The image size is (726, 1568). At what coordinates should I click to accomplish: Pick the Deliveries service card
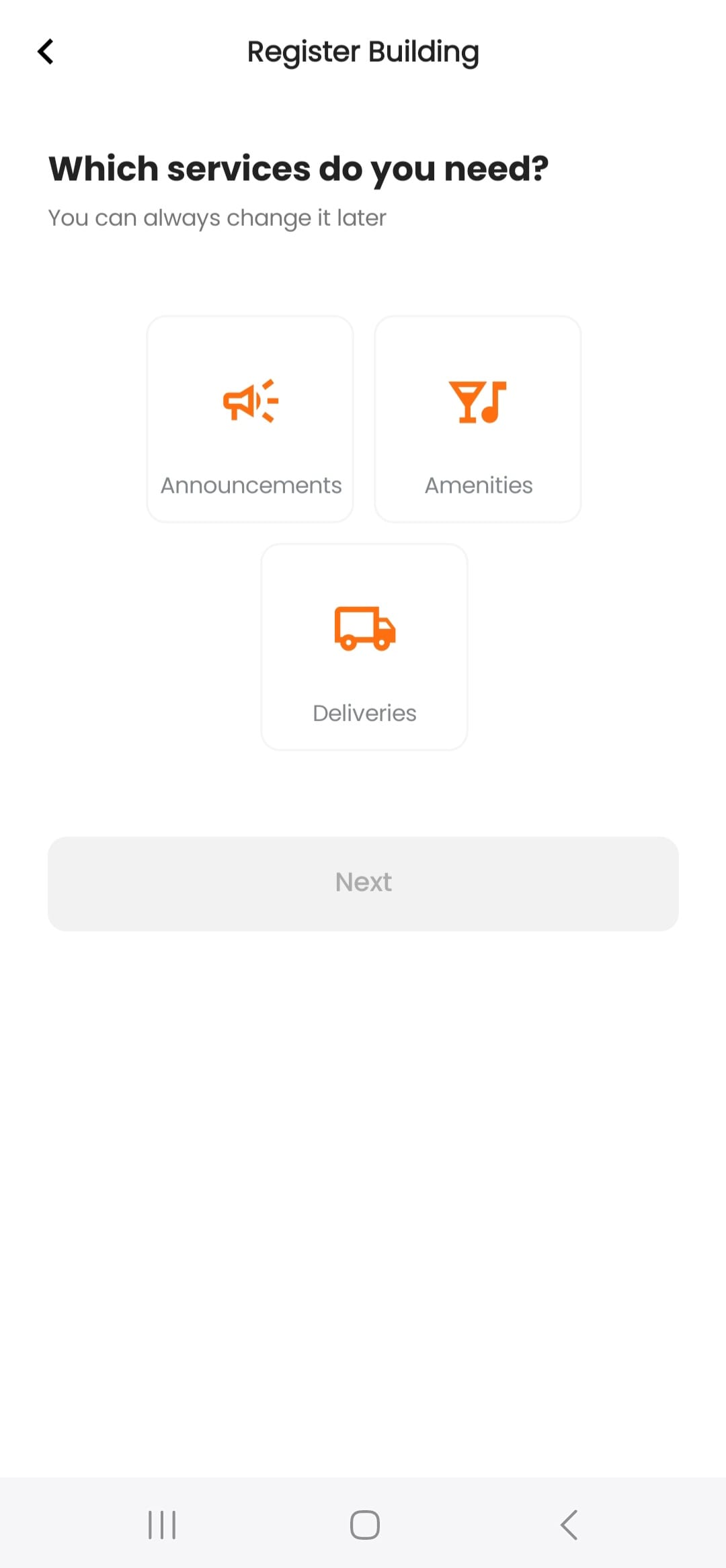364,647
